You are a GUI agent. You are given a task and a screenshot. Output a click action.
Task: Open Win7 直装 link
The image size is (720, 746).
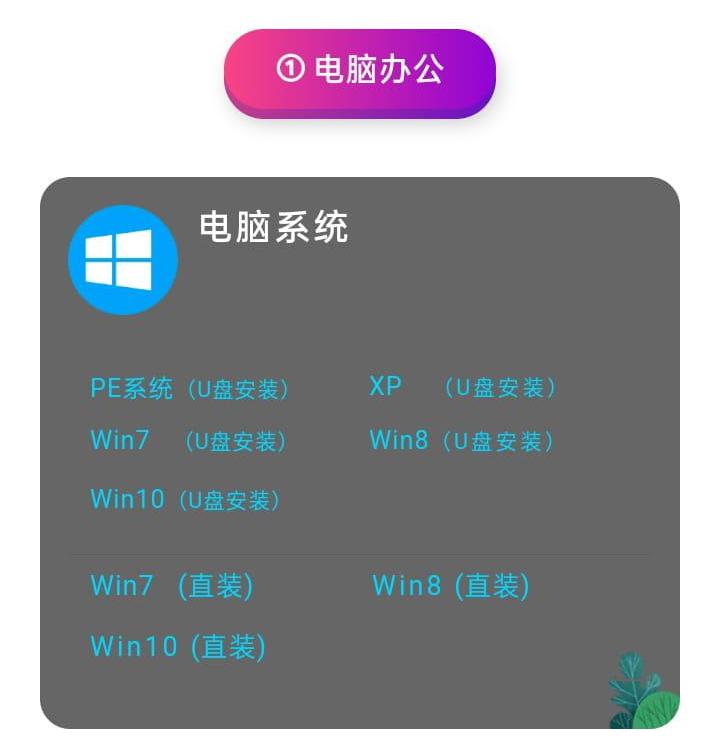point(171,585)
